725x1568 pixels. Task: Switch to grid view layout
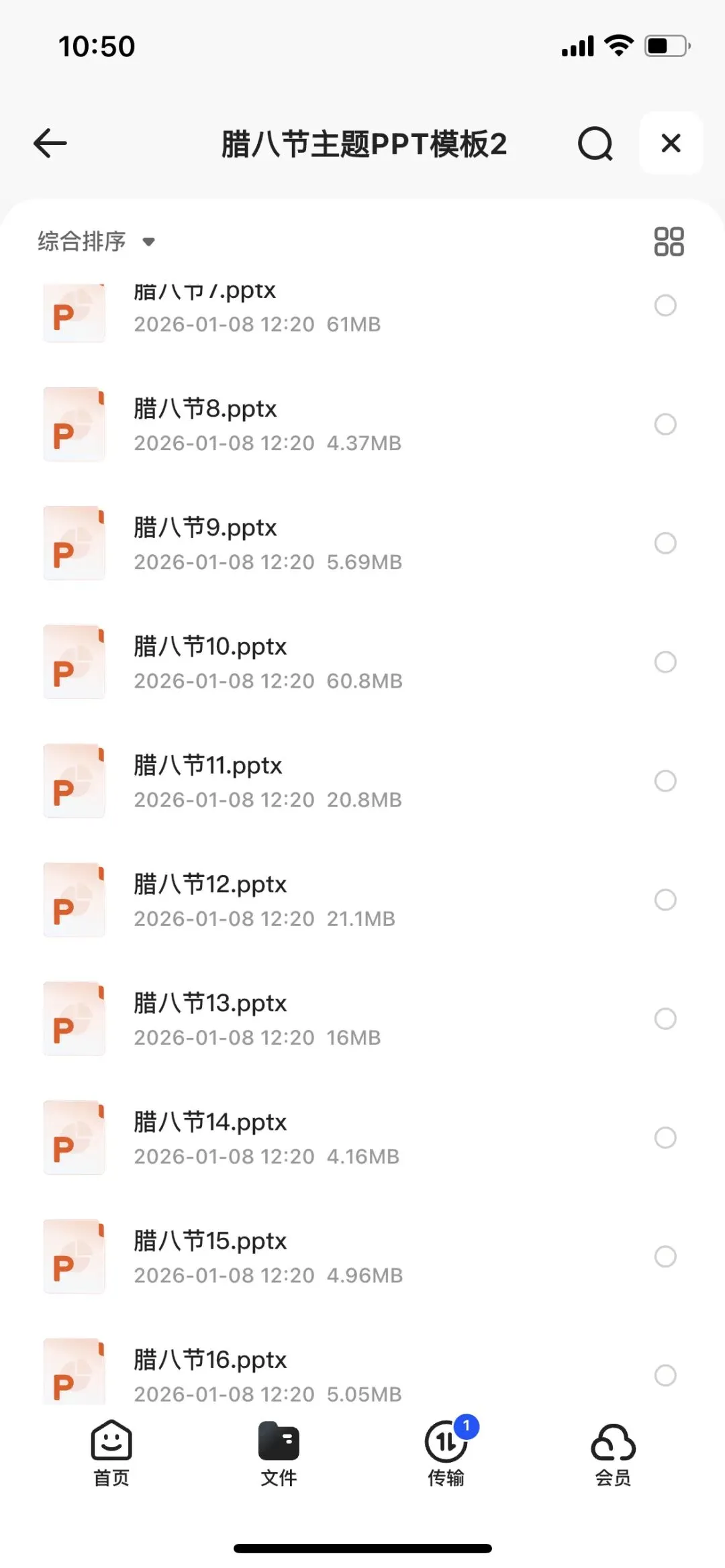tap(669, 242)
